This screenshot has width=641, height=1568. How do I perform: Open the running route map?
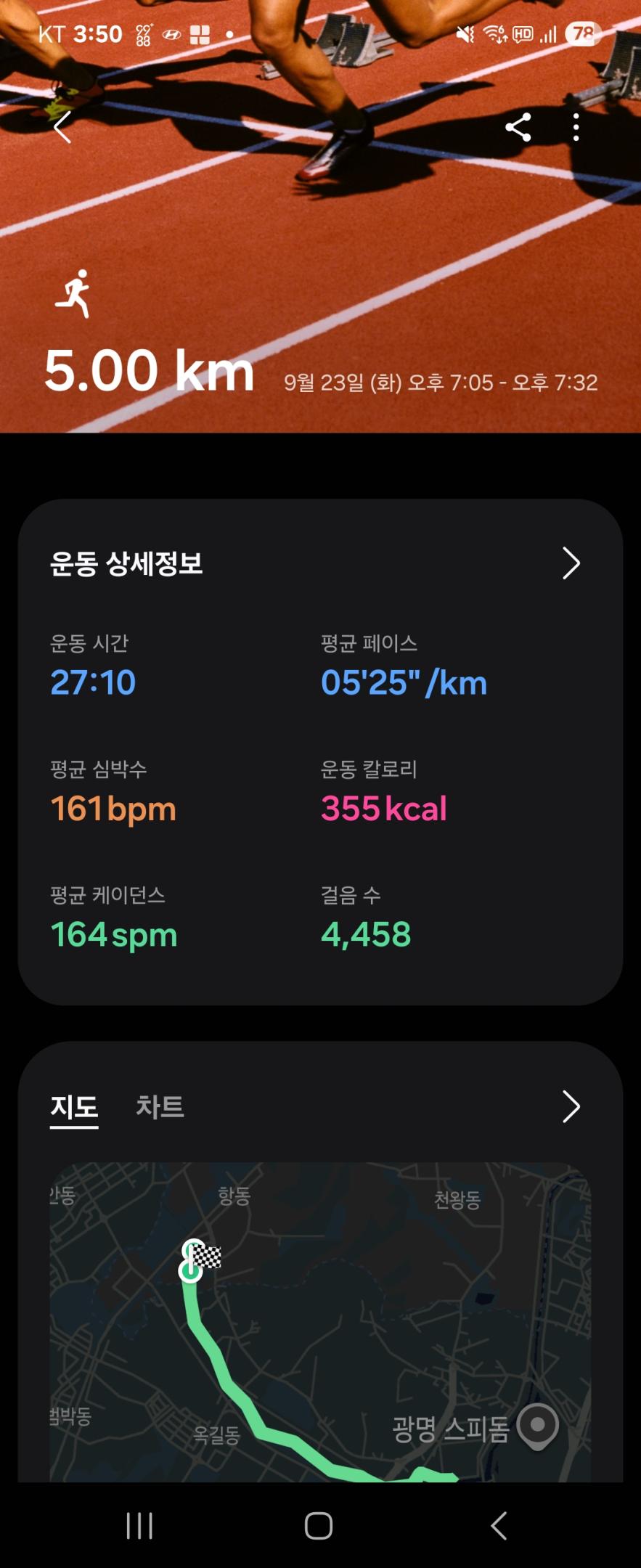(319, 1321)
